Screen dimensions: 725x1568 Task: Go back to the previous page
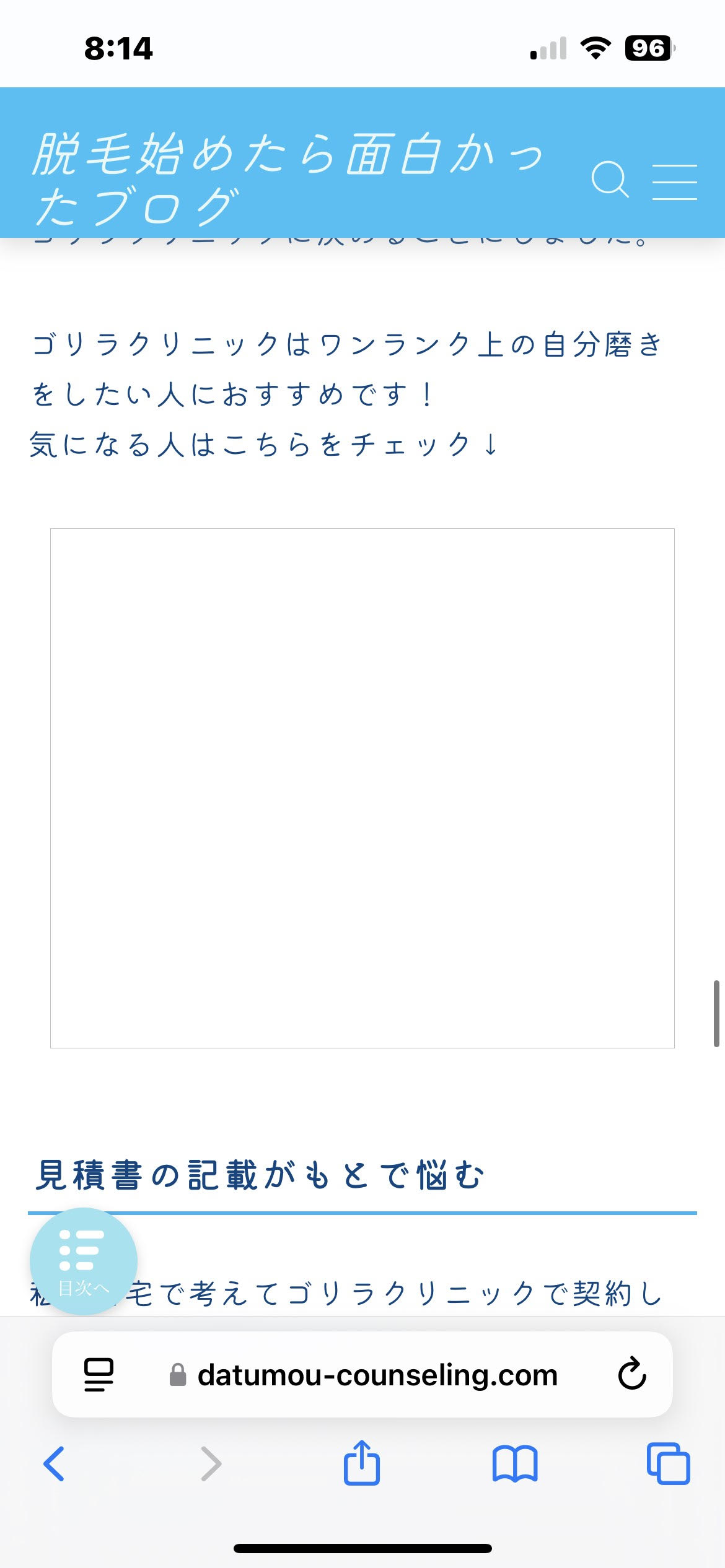click(54, 1463)
